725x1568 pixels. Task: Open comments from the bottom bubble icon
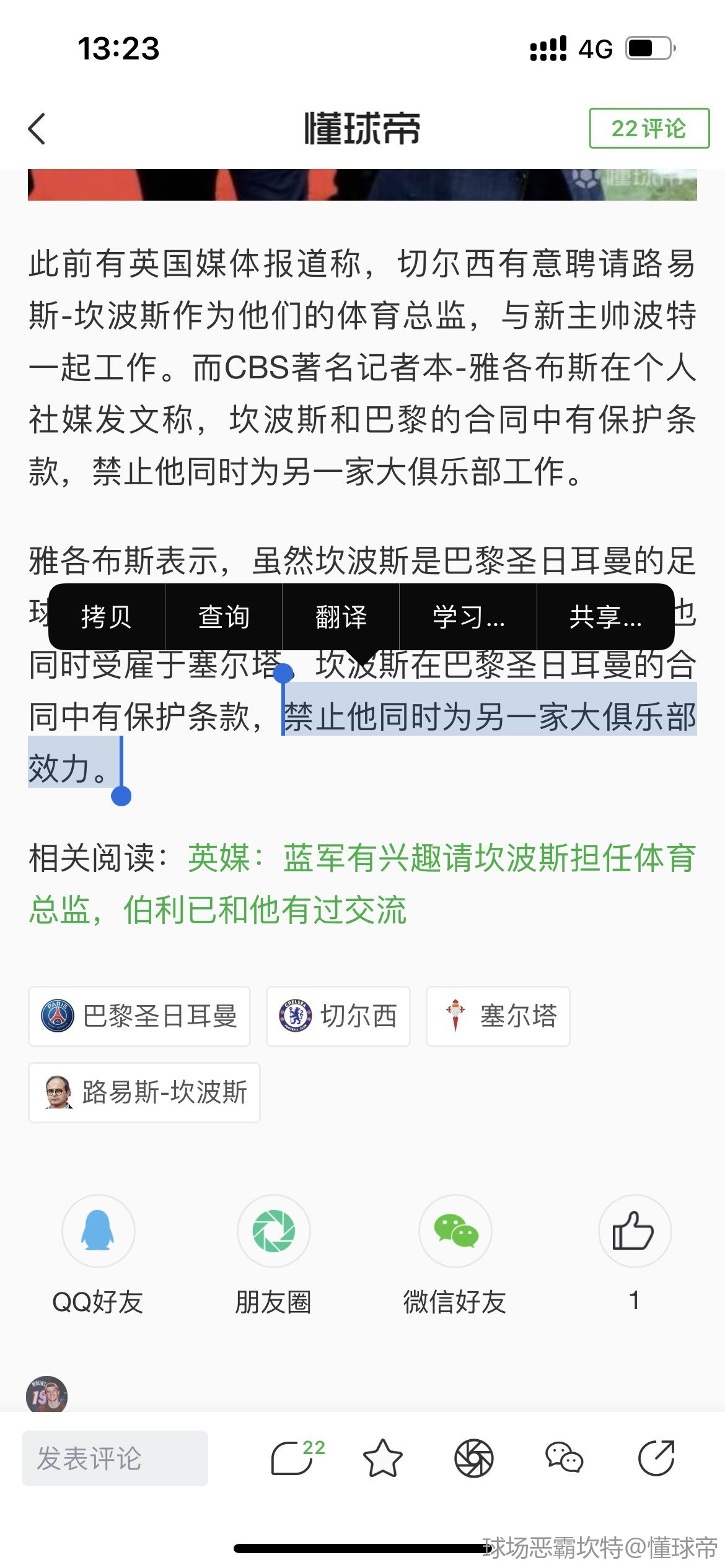[x=292, y=1458]
